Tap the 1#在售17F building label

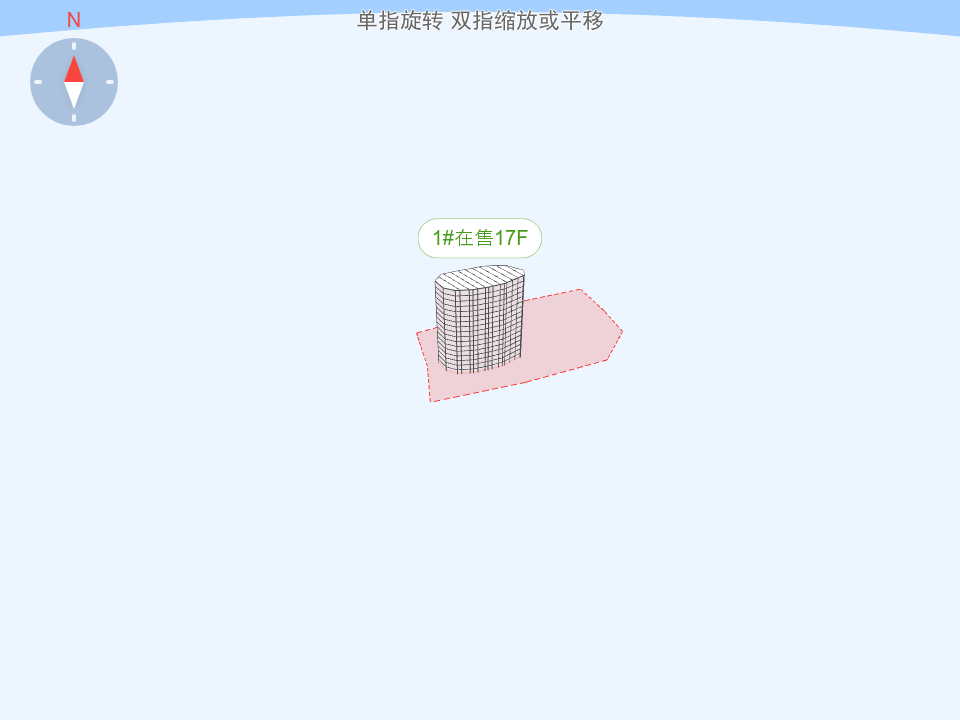click(480, 238)
